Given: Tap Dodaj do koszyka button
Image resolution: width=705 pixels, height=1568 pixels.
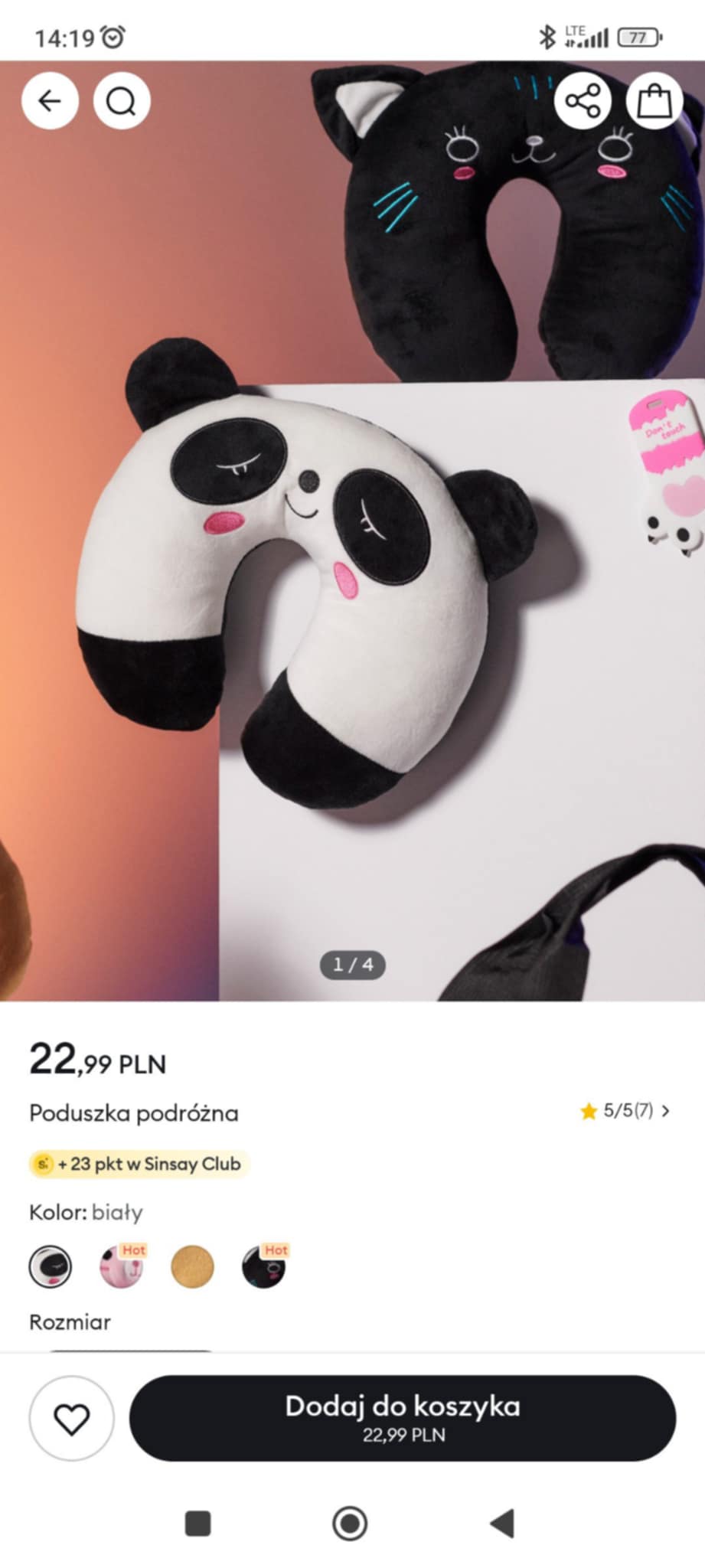Looking at the screenshot, I should click(x=403, y=1418).
